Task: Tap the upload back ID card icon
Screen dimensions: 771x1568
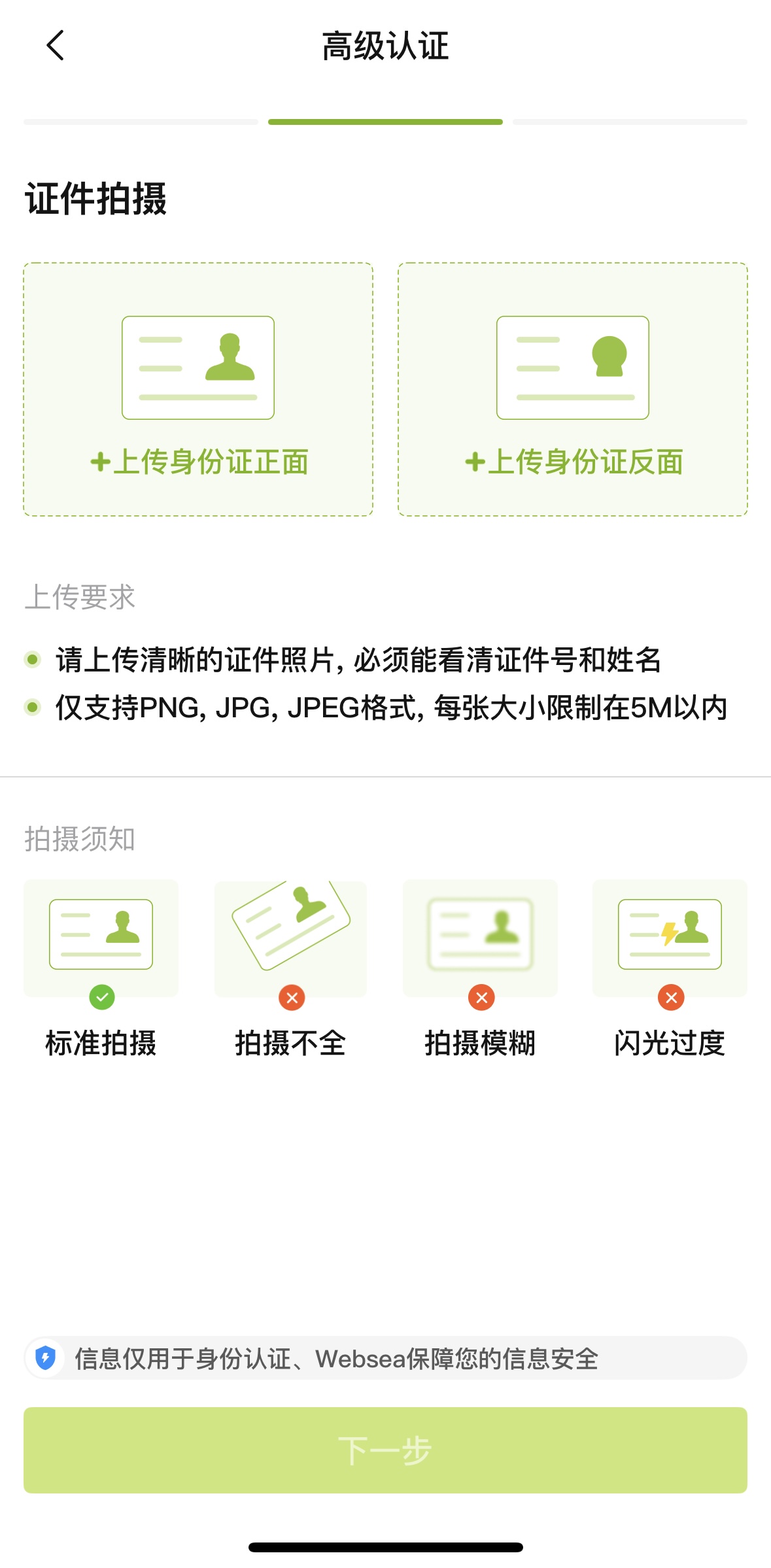Action: point(573,367)
